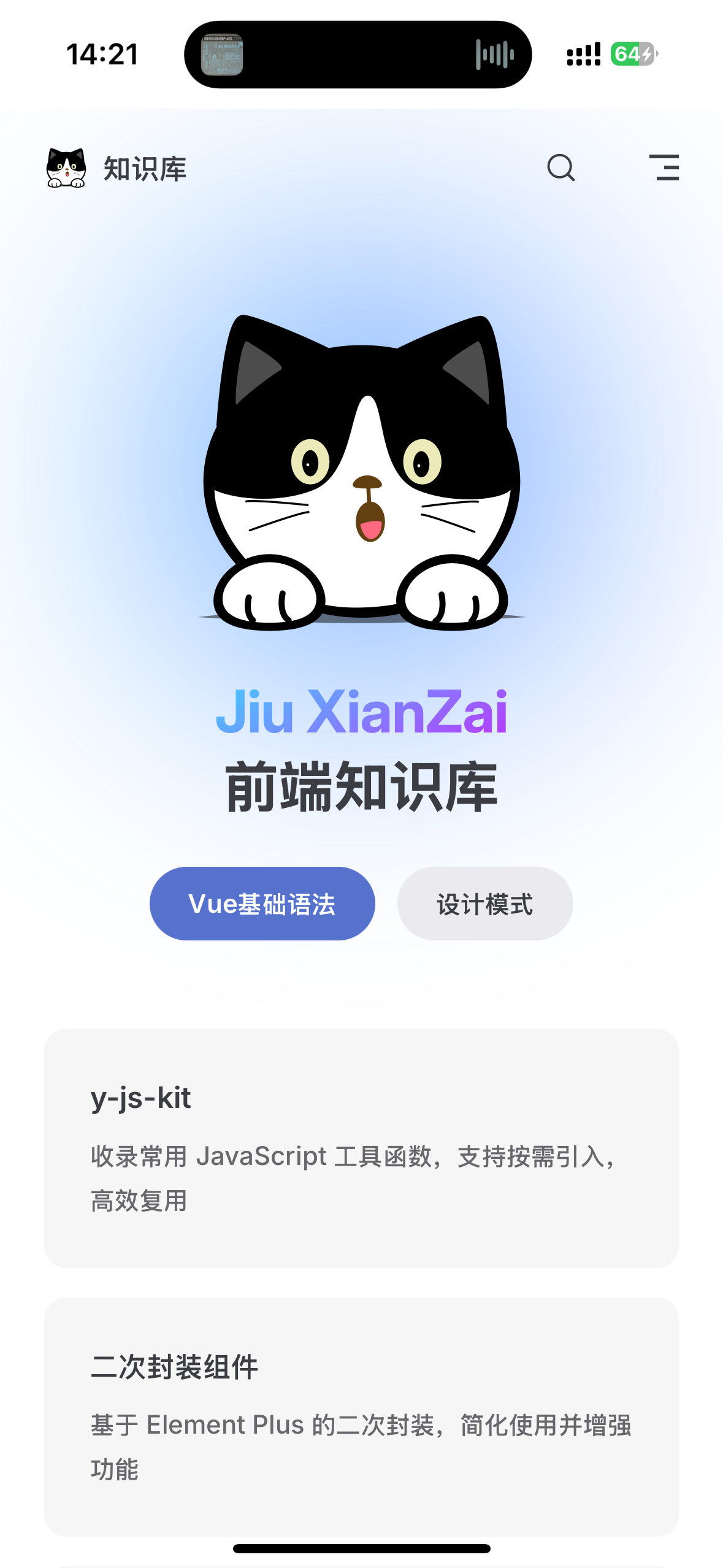Tap the 知识库 home logo link

click(117, 168)
